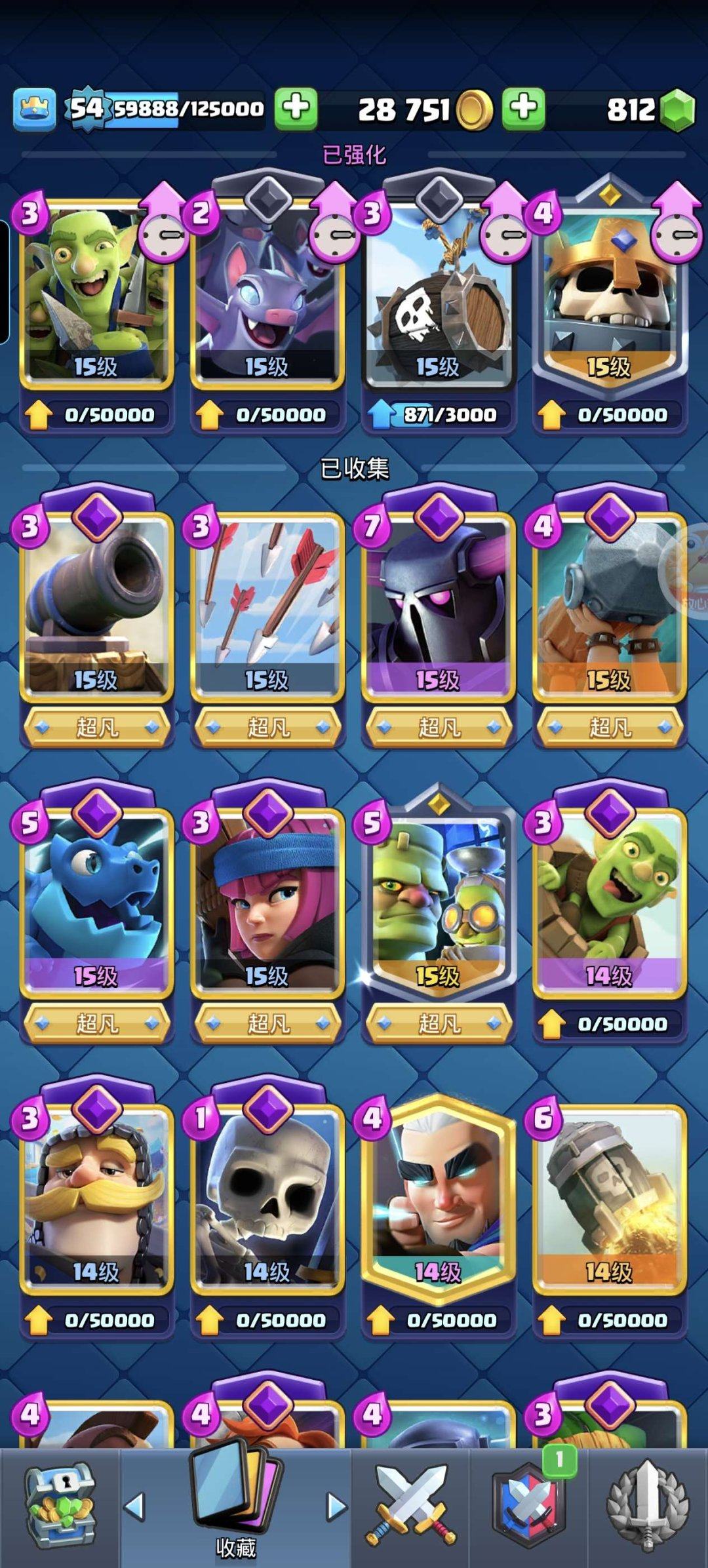This screenshot has height=1568, width=708.
Task: Open the crown profile icon
Action: [x=34, y=109]
